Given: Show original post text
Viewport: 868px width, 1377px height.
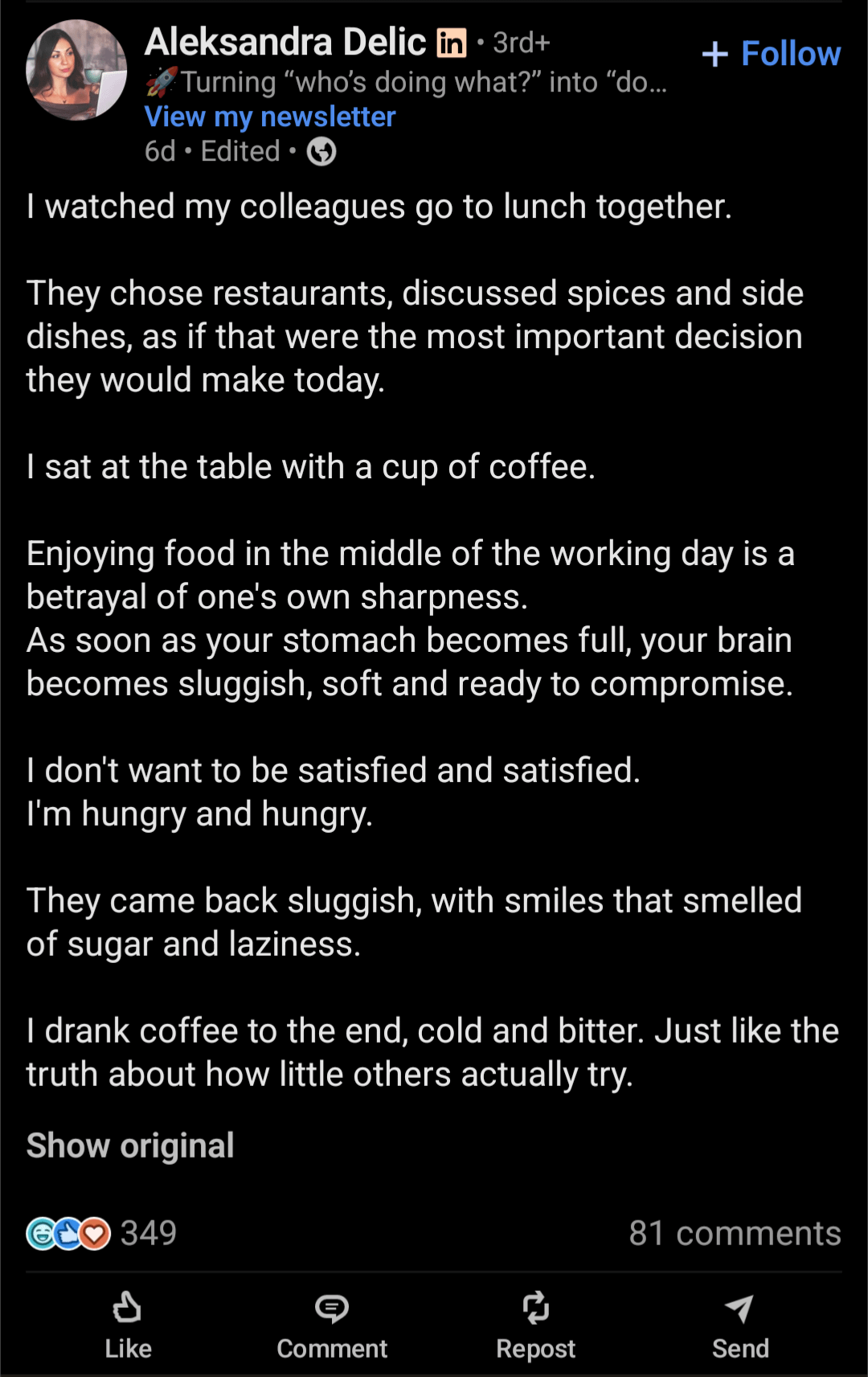Looking at the screenshot, I should pyautogui.click(x=130, y=1145).
